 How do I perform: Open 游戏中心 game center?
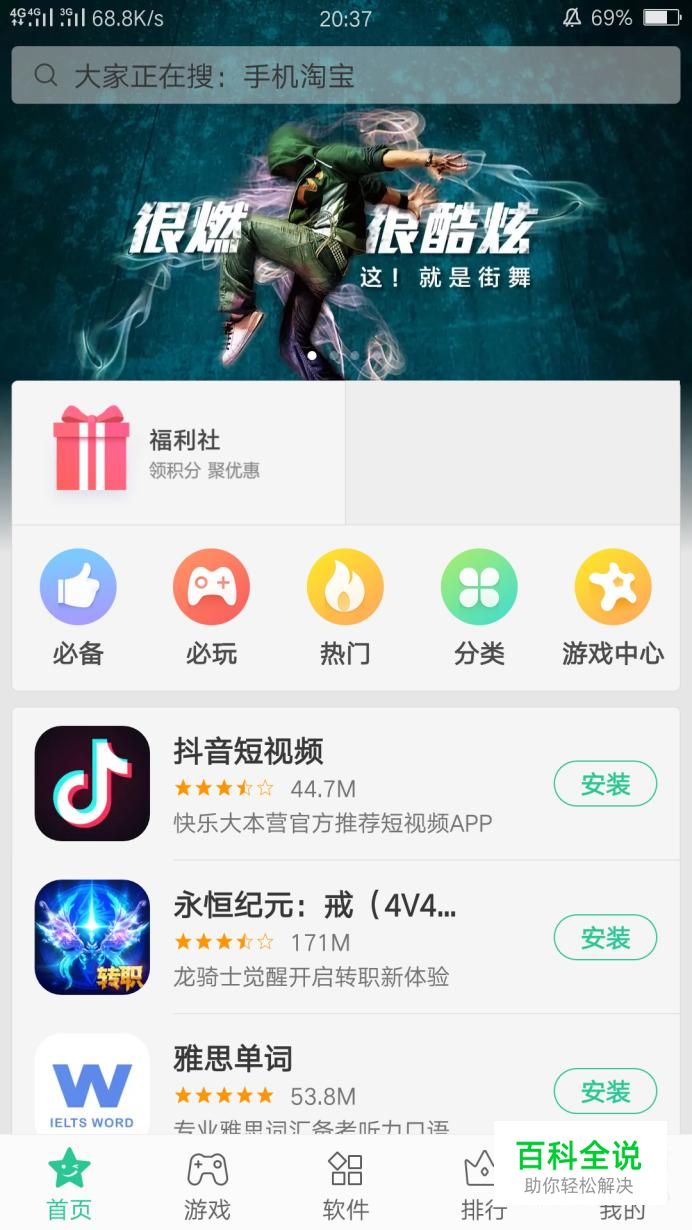tap(612, 607)
